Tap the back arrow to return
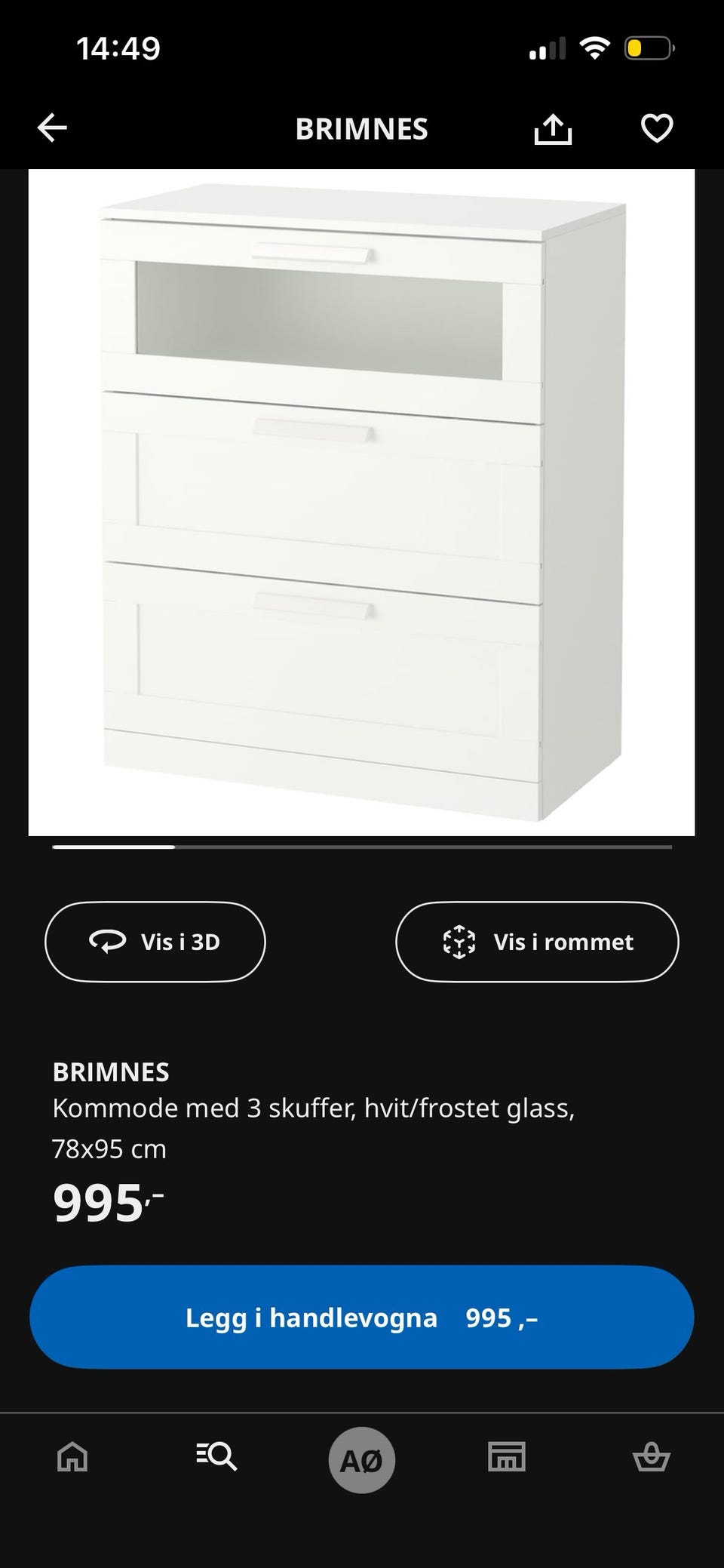Screen dimensions: 724x1568 (51, 128)
